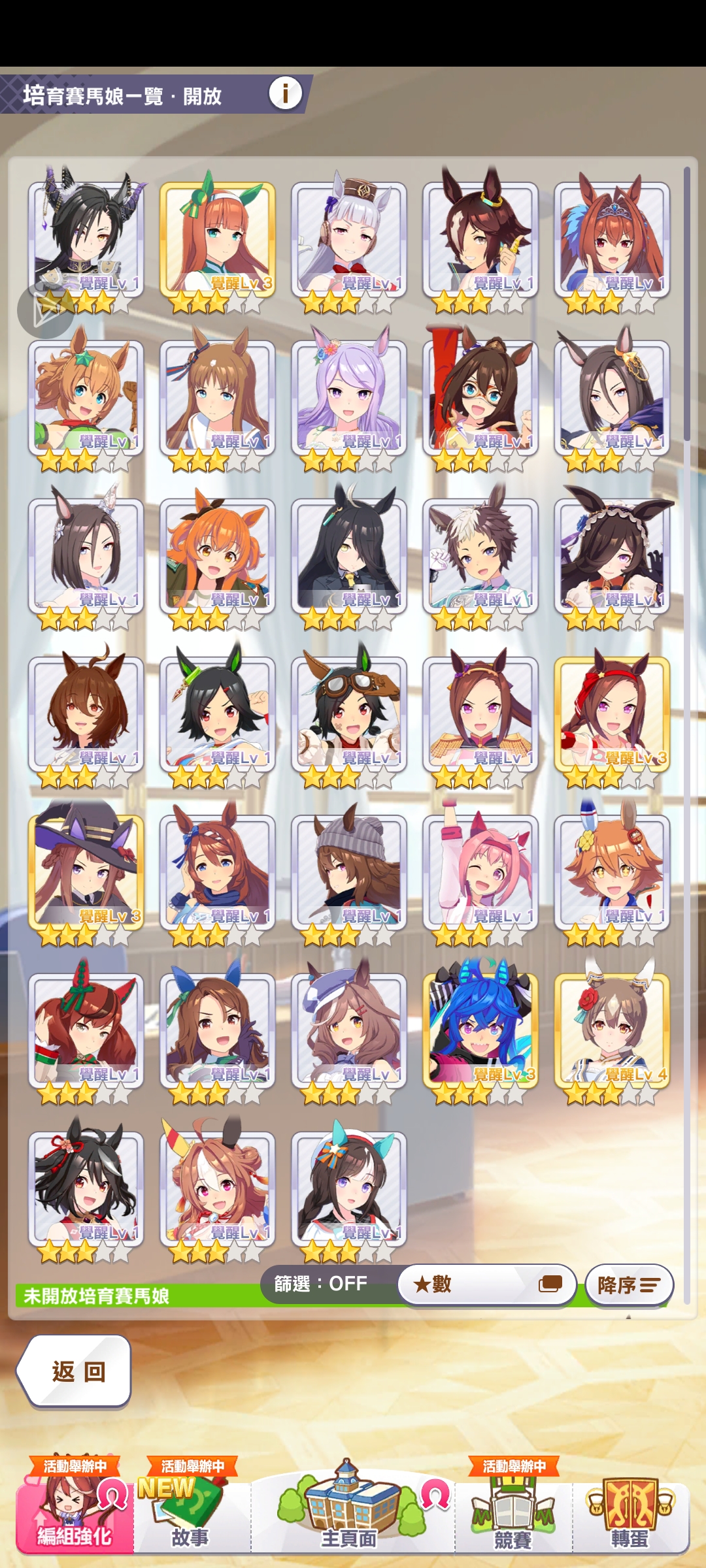Select the gray beanie character card
Viewport: 706px width, 1568px height.
point(348,872)
